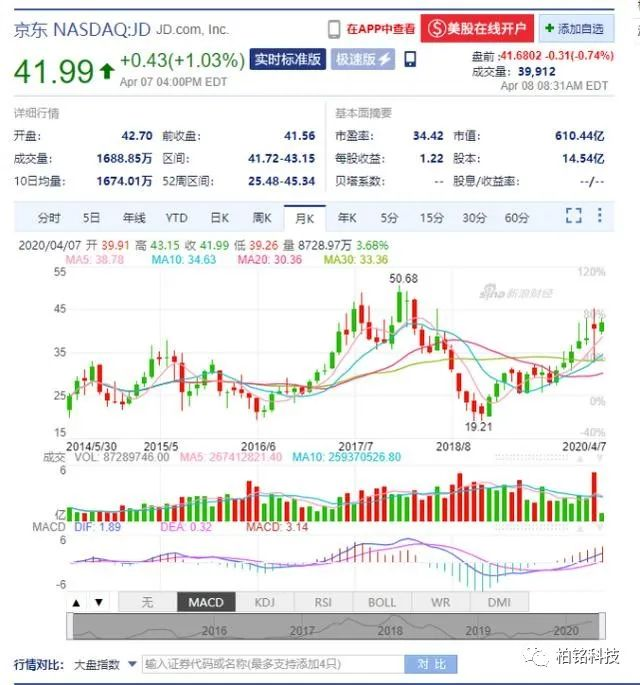Select the 年K chart tab
Screen dimensions: 640x685
347,217
